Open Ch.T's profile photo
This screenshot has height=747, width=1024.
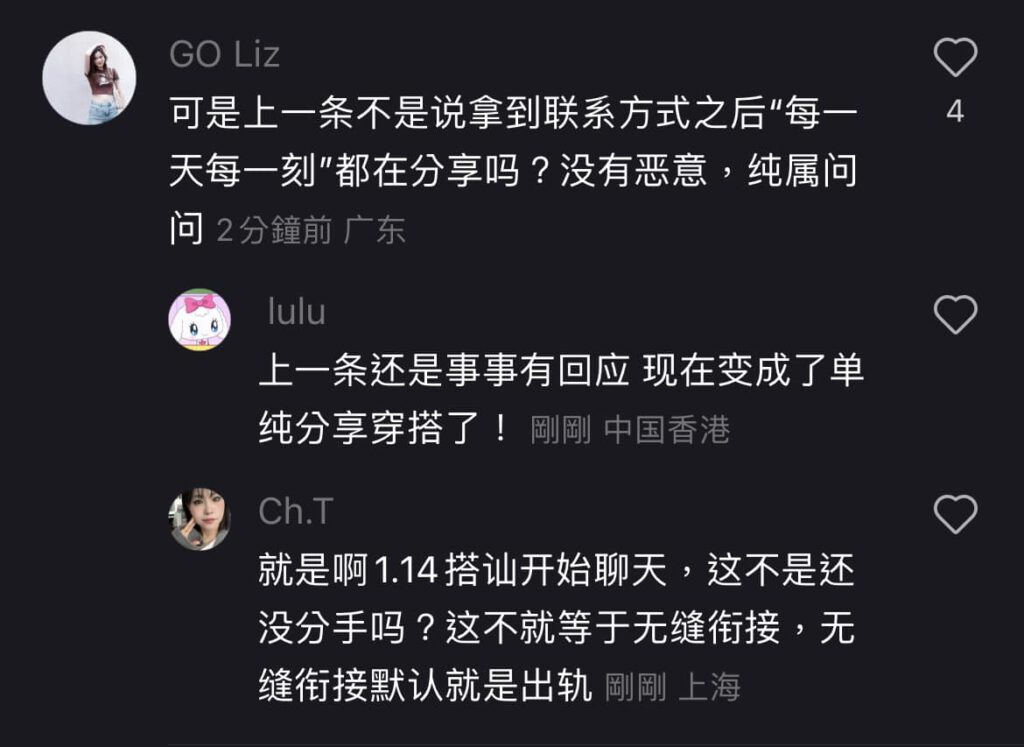[200, 520]
